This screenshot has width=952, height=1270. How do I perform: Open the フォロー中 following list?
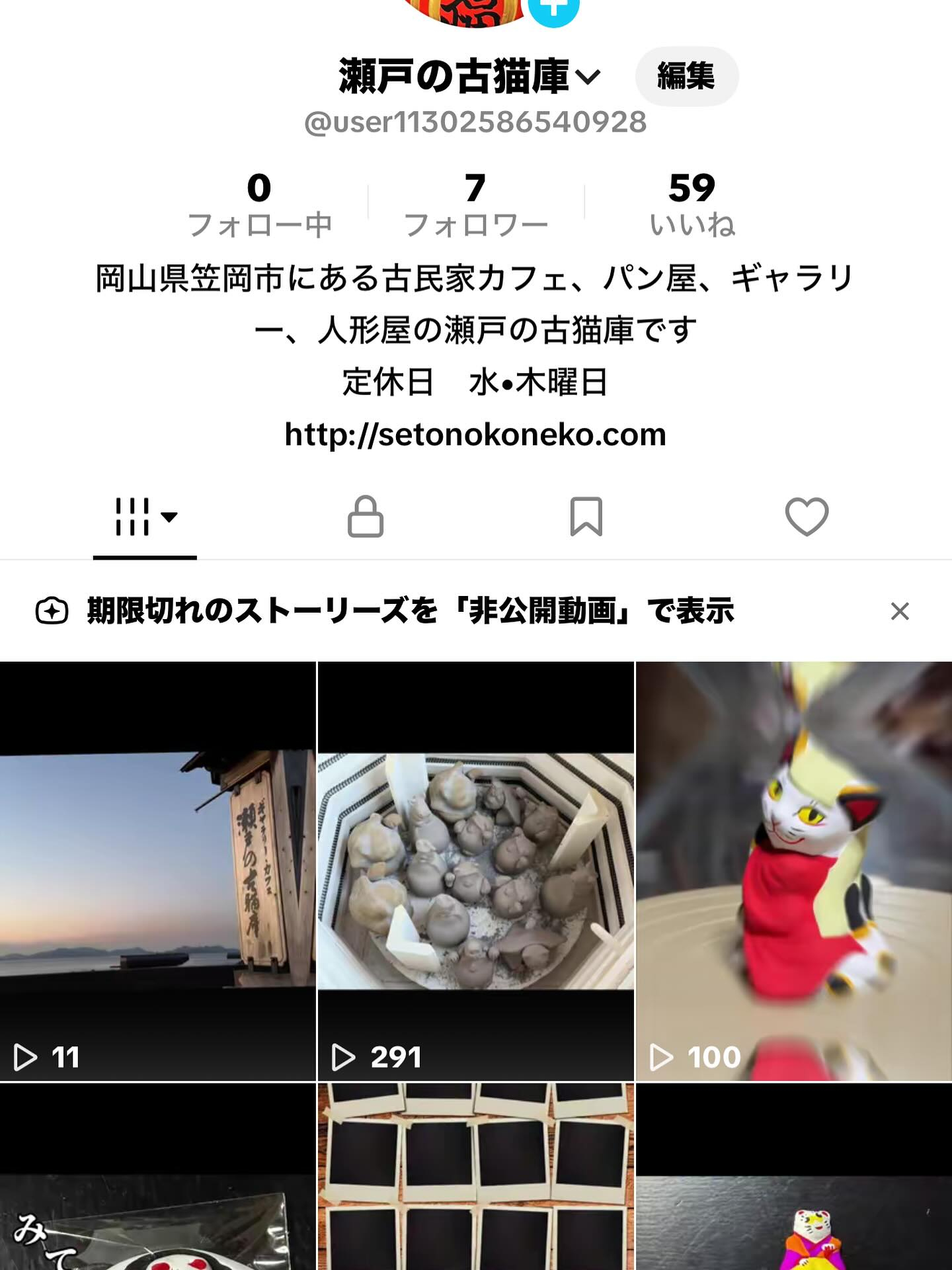click(259, 204)
